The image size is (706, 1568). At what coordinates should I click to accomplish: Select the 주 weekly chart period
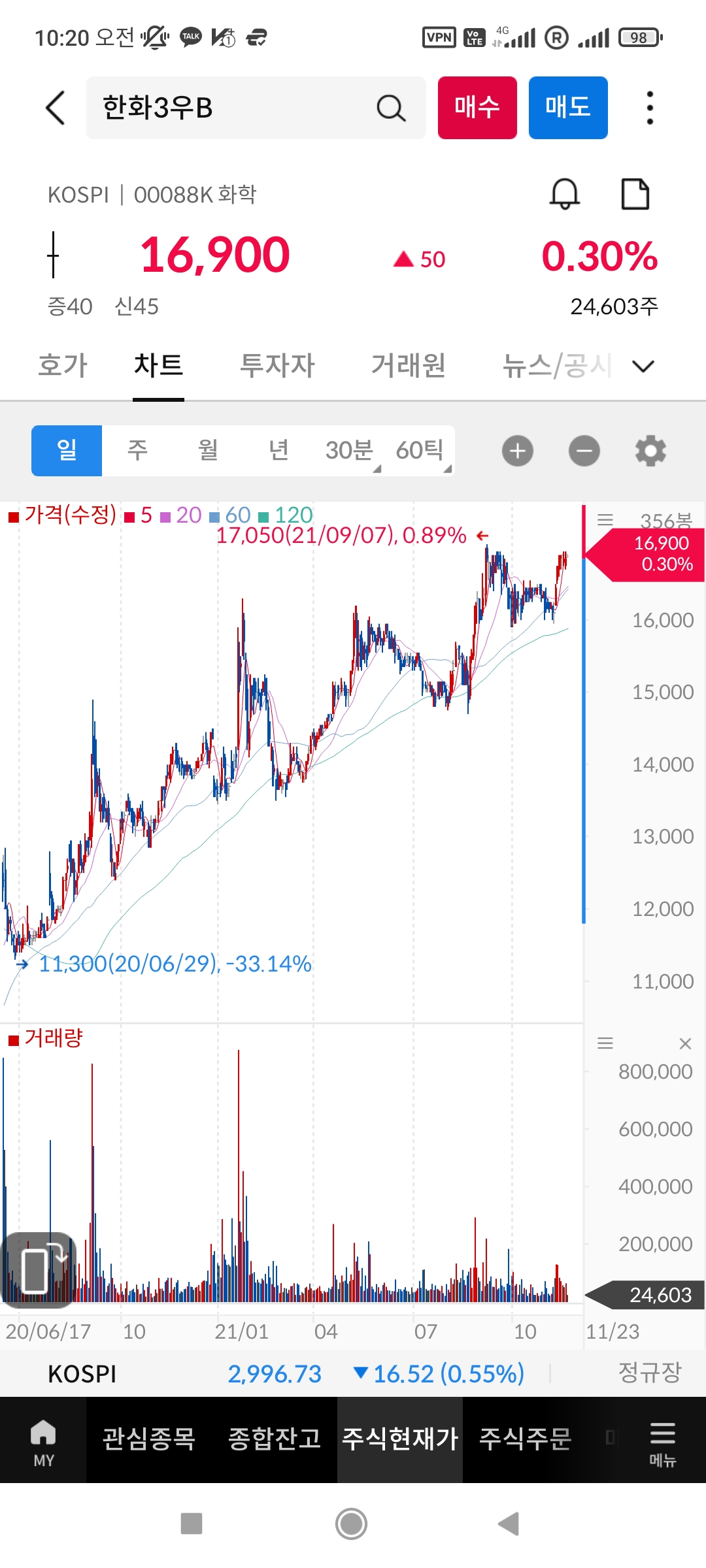[137, 450]
